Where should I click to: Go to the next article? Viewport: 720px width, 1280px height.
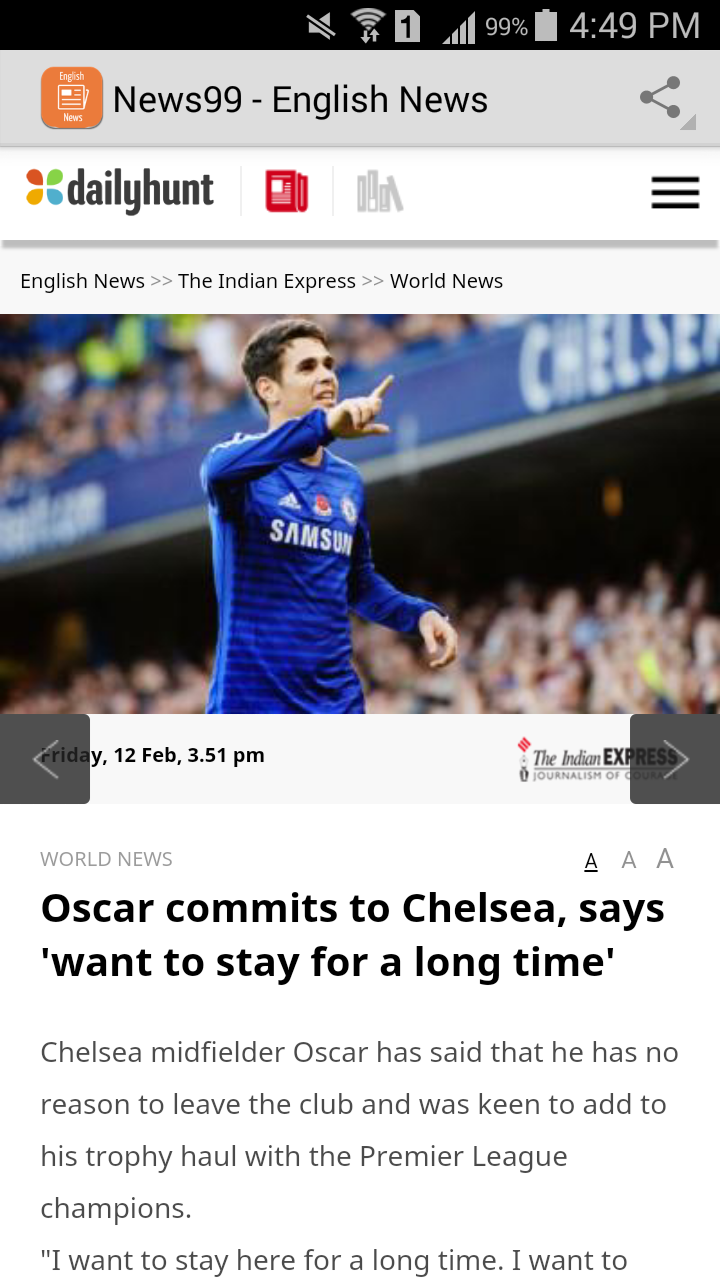coord(675,759)
